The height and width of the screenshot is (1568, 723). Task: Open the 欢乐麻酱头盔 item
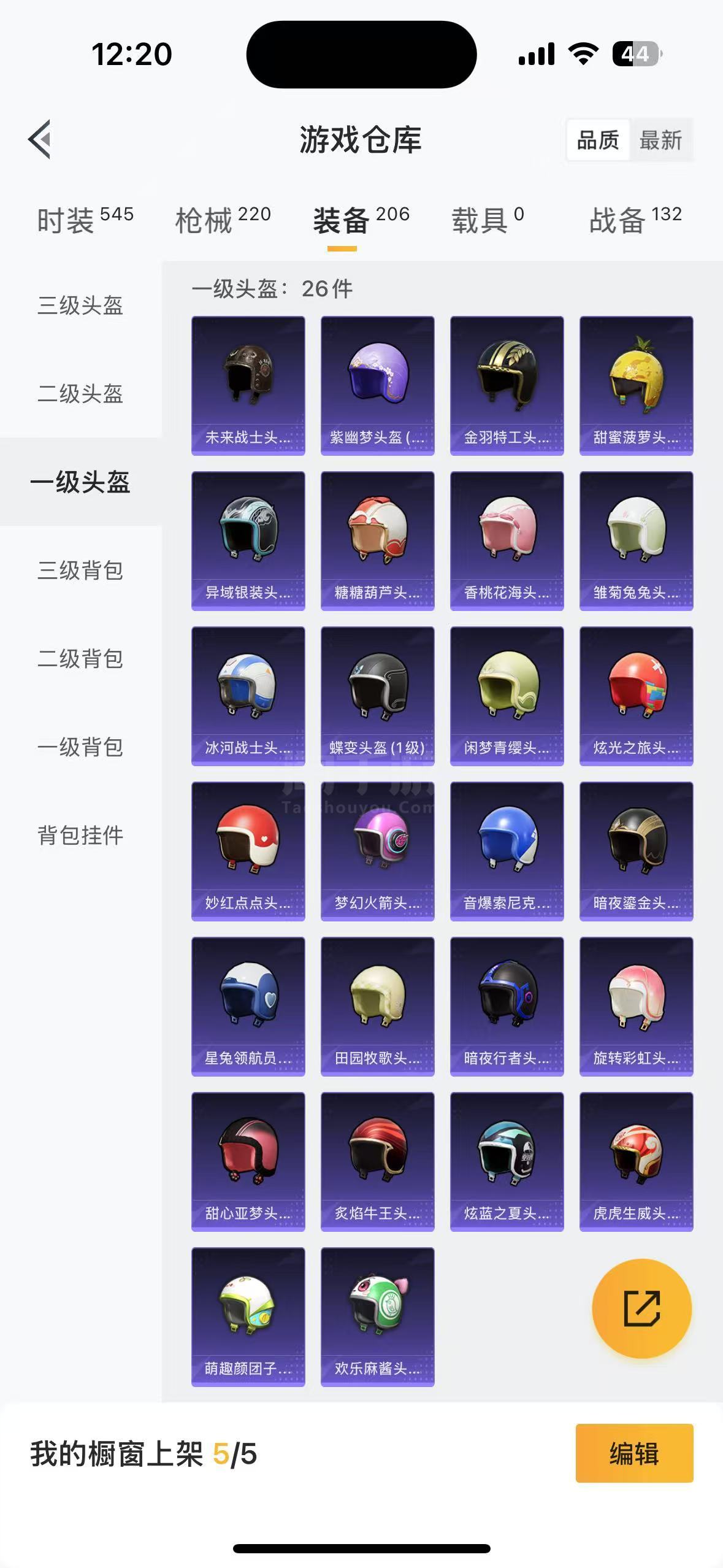coord(377,1316)
